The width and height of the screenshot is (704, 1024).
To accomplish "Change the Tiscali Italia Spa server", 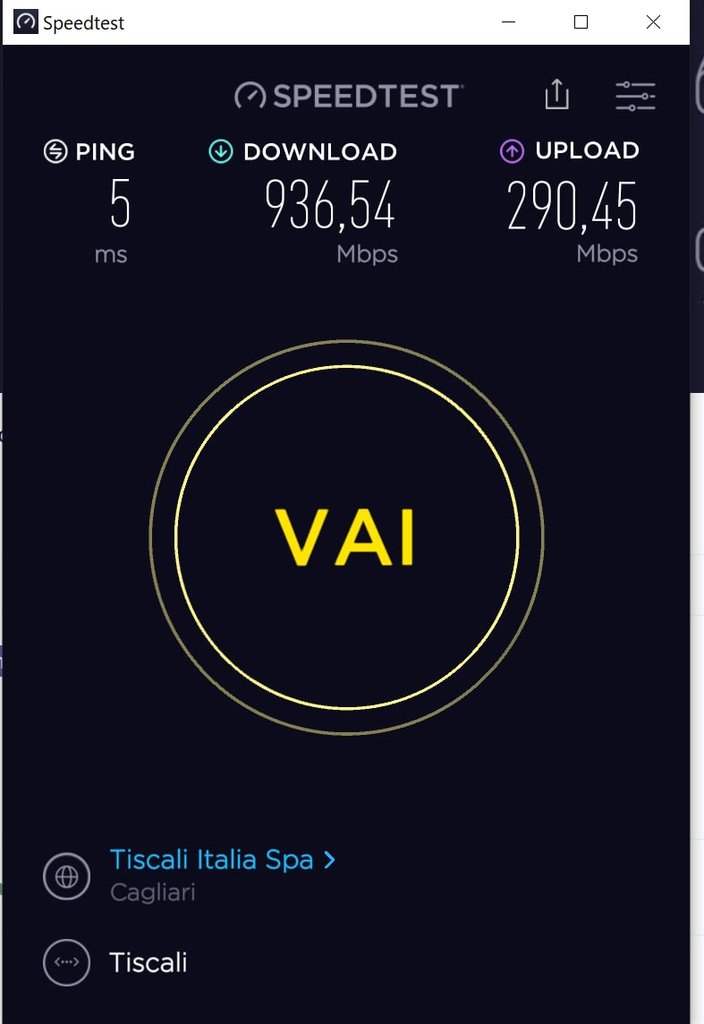I will point(222,860).
